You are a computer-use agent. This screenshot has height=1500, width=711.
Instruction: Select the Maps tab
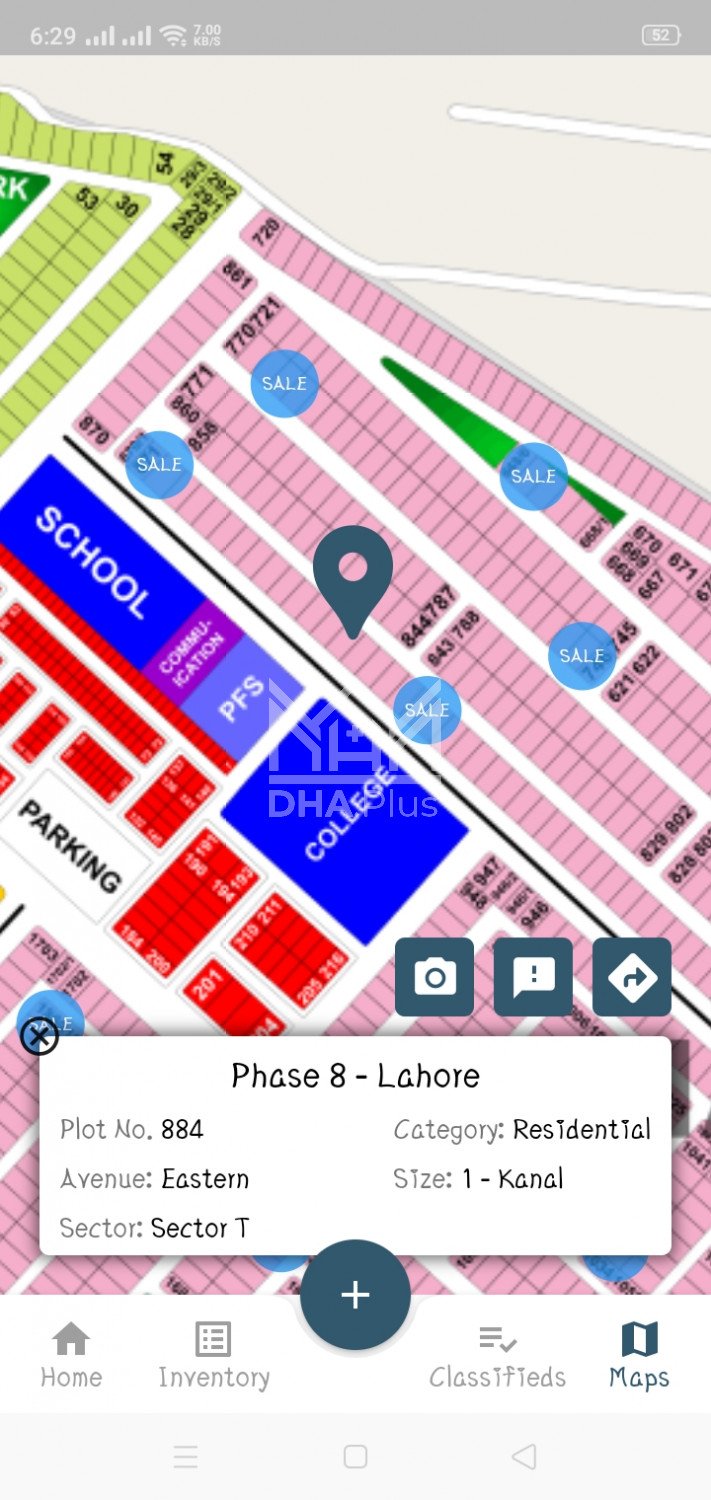(639, 1355)
